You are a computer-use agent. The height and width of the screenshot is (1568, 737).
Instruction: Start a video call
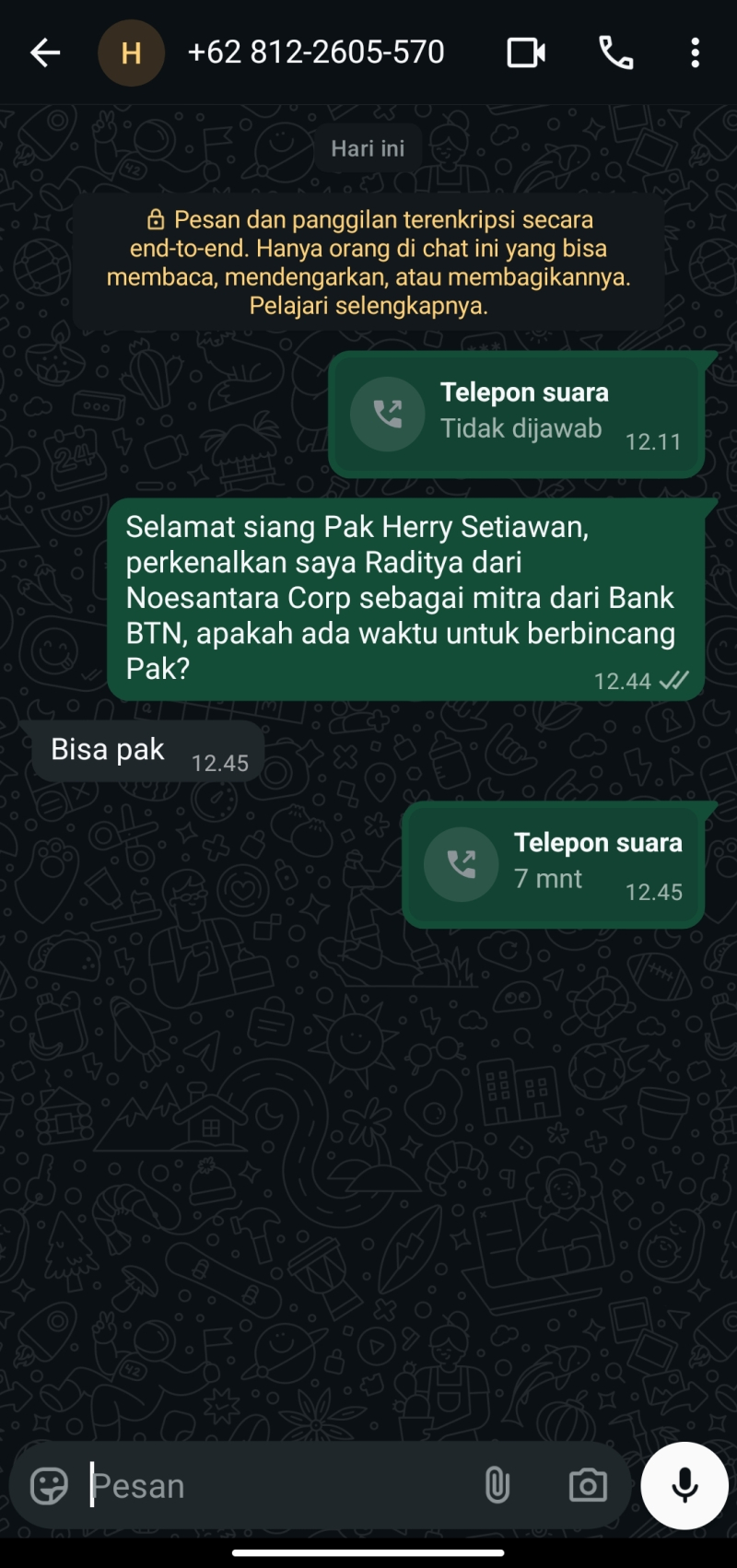pyautogui.click(x=526, y=53)
